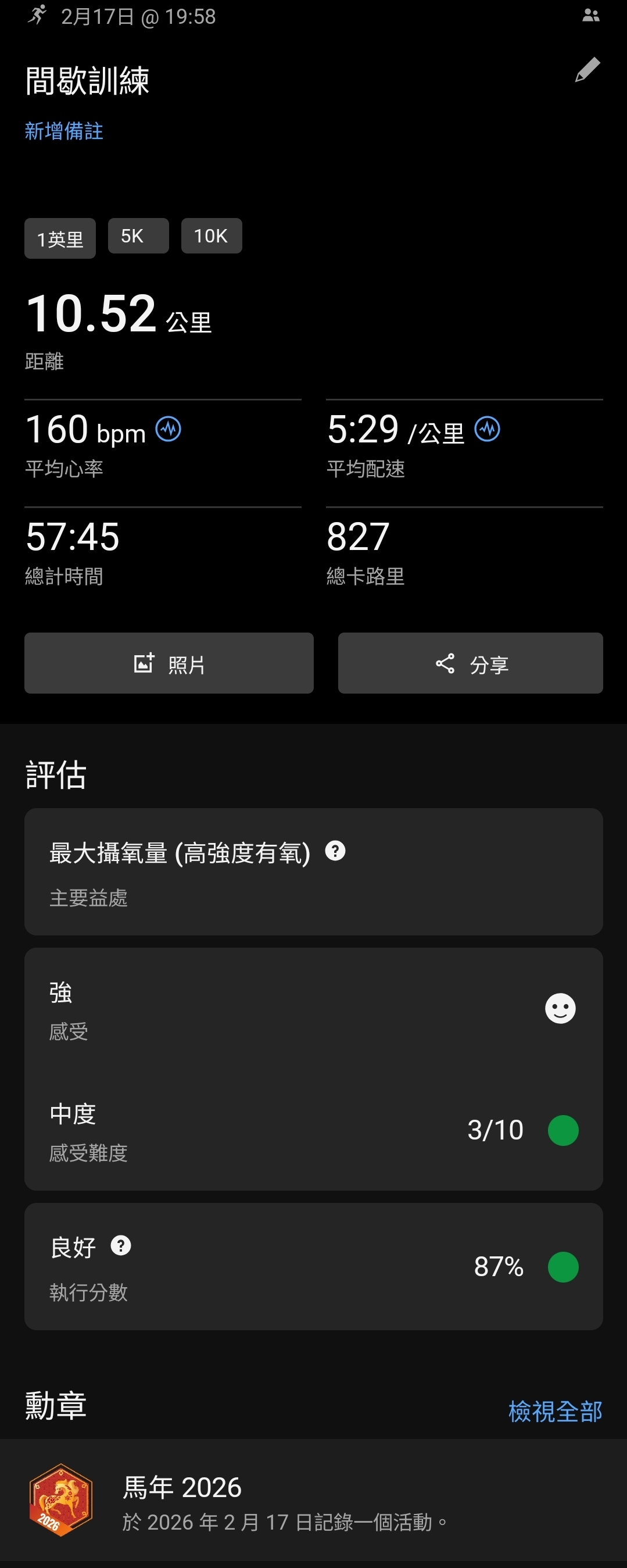Open the insight icon beside 平均心率
This screenshot has width=627, height=1568.
tap(169, 429)
